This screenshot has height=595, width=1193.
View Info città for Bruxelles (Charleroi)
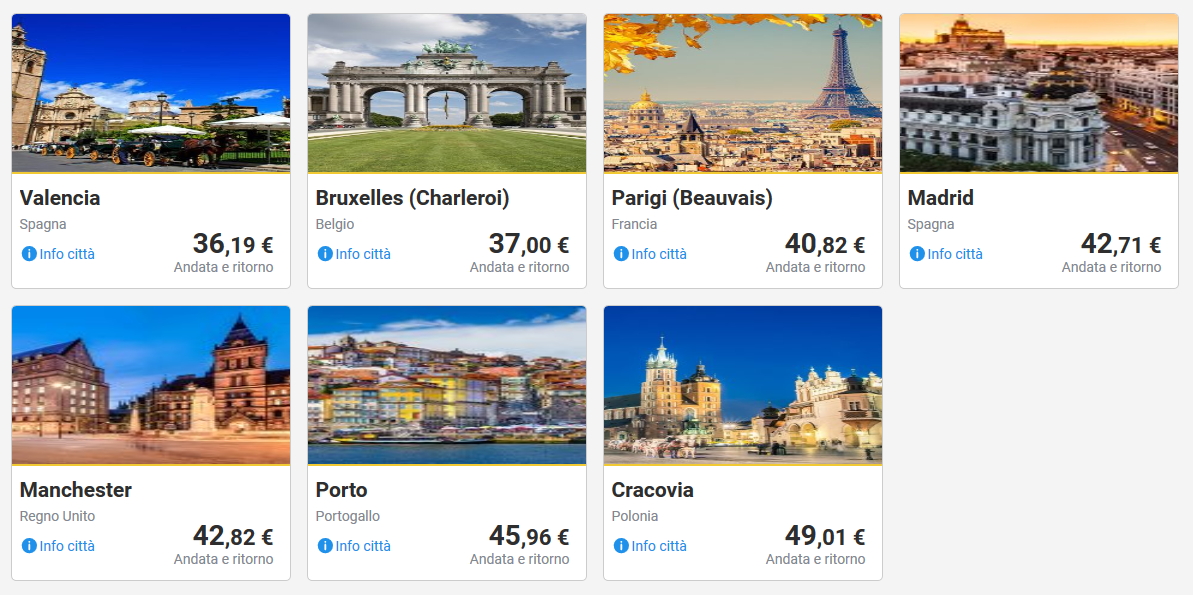[355, 254]
